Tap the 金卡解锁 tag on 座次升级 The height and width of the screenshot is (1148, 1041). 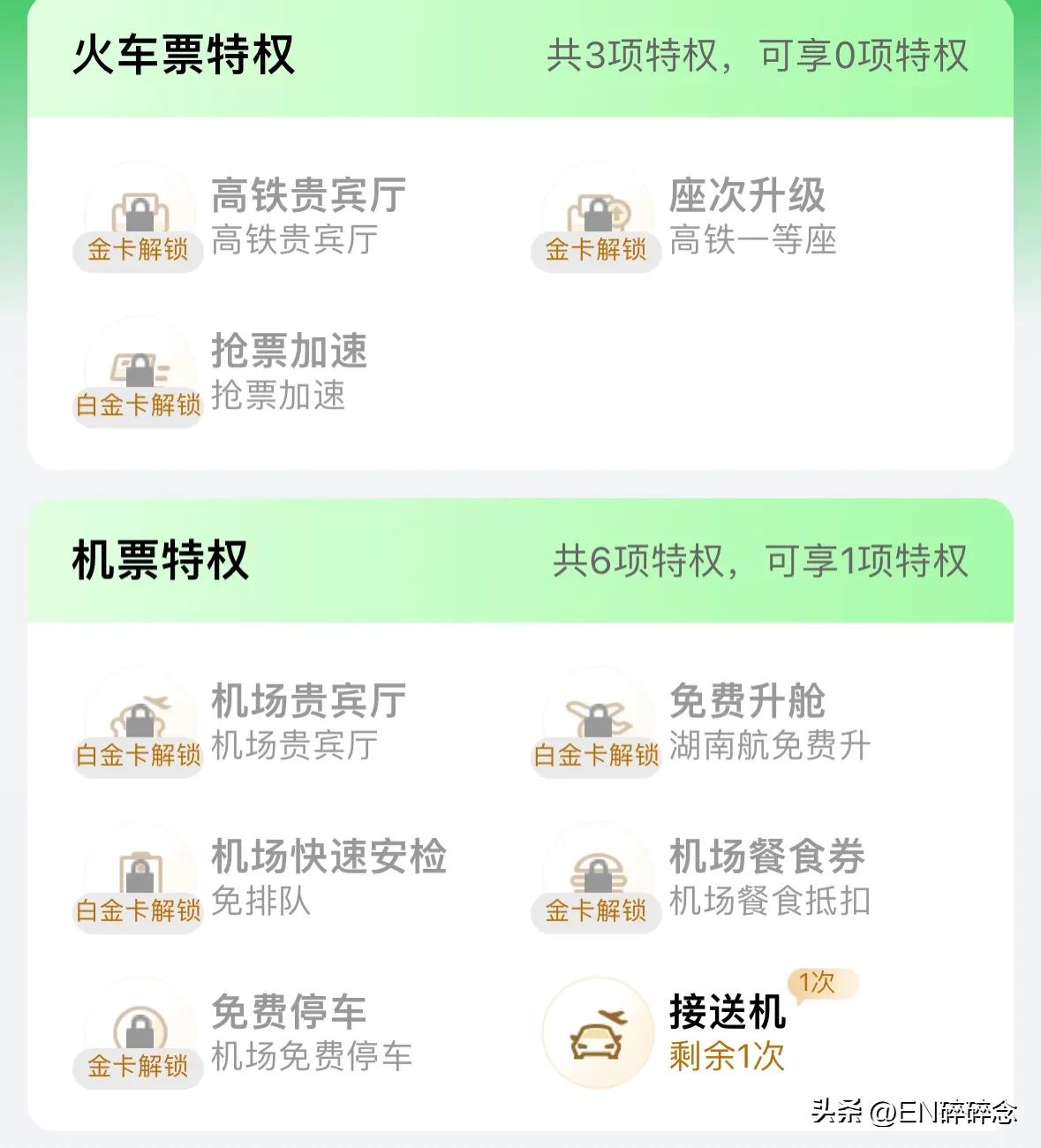point(597,250)
